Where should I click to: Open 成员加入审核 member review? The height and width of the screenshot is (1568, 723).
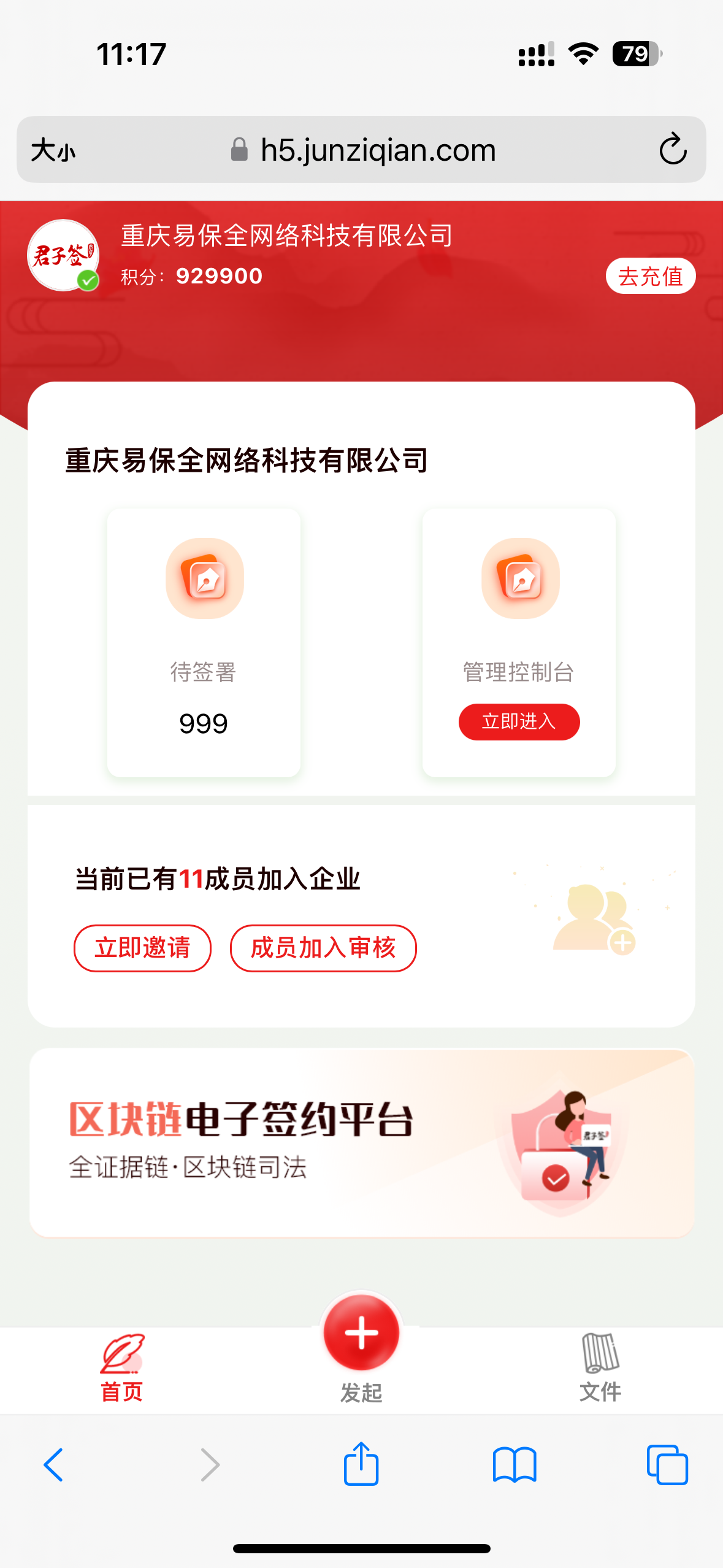click(x=323, y=948)
